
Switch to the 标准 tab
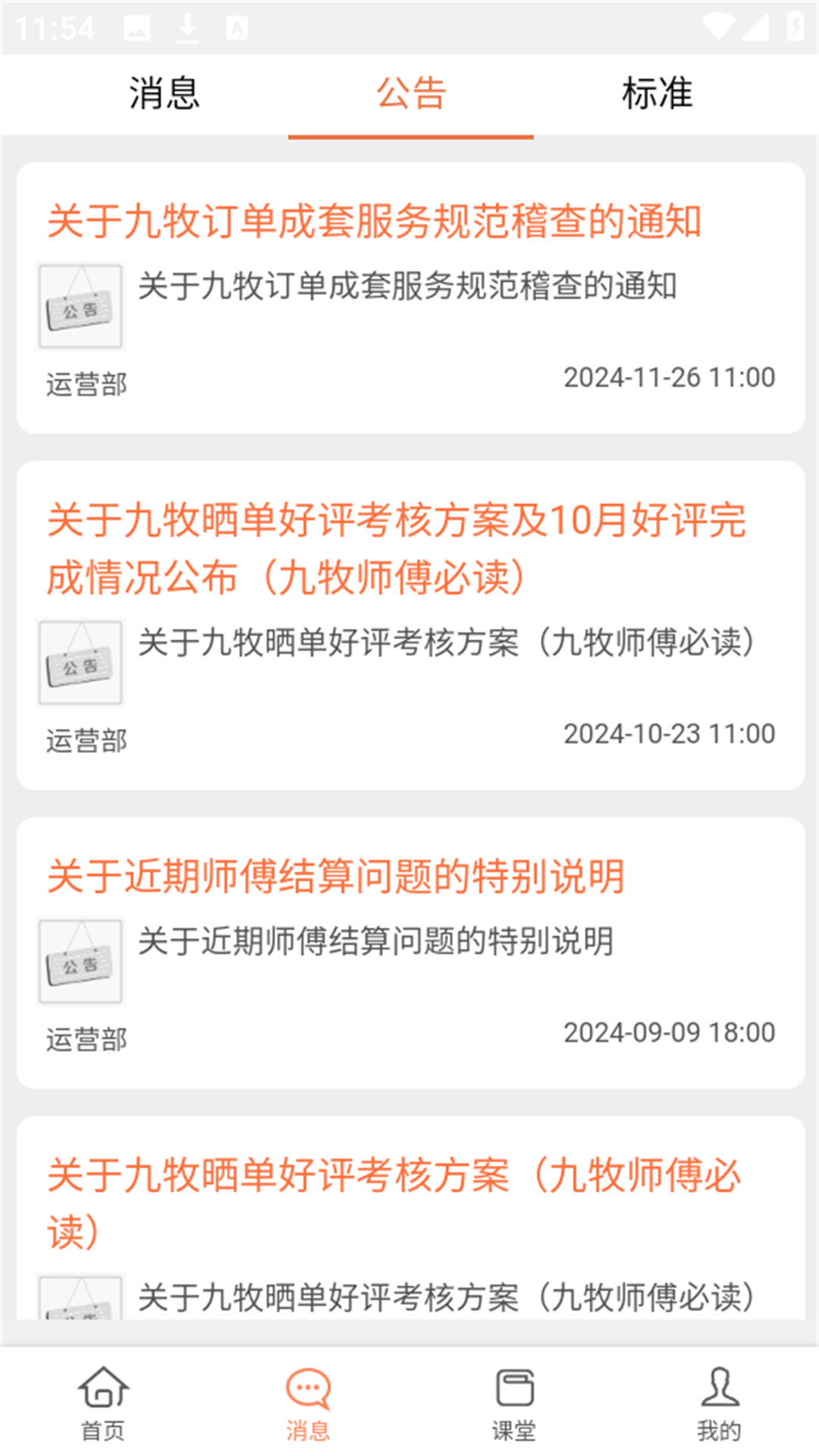[657, 93]
